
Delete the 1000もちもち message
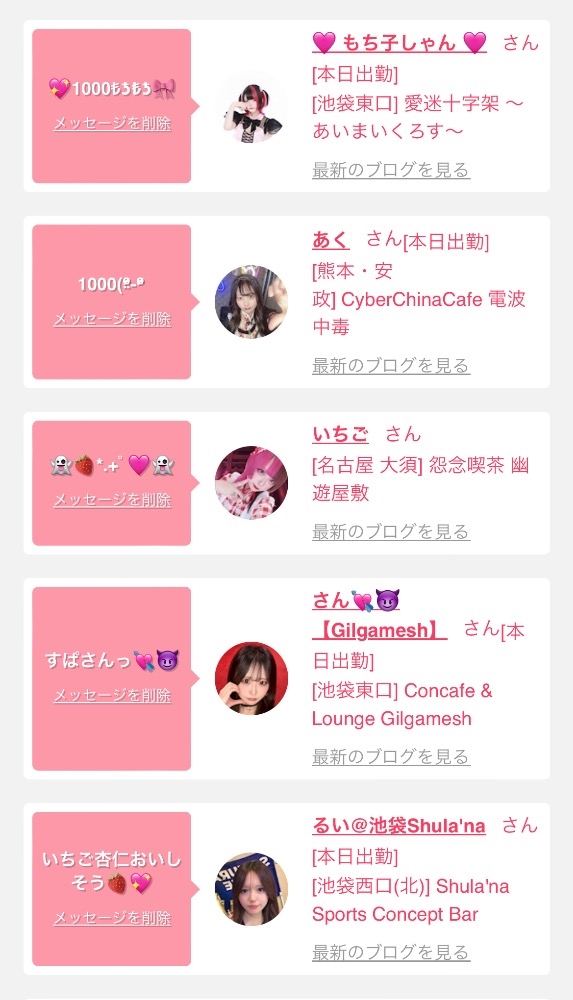(x=112, y=123)
